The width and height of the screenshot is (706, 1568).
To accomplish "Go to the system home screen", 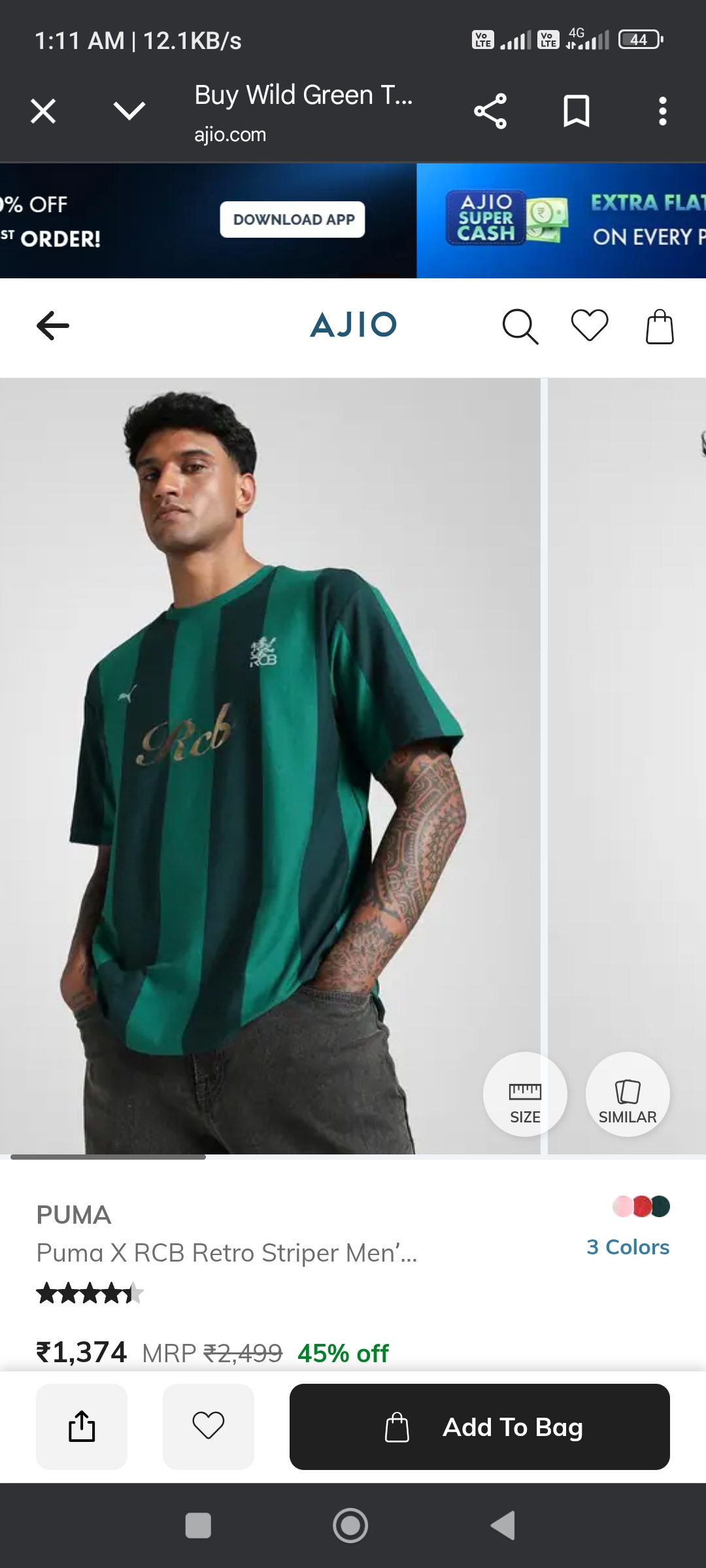I will (x=350, y=1526).
